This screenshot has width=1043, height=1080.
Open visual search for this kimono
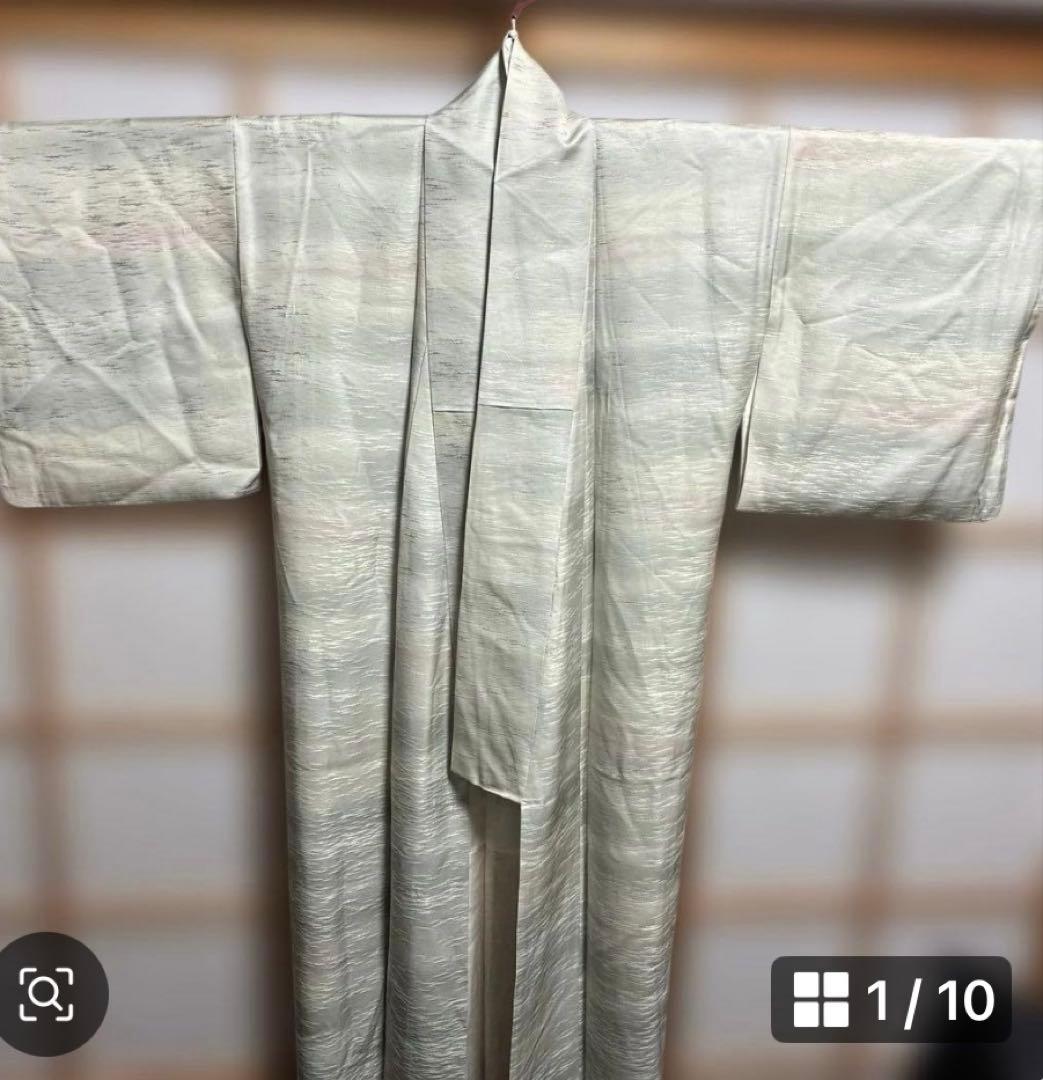pos(47,994)
